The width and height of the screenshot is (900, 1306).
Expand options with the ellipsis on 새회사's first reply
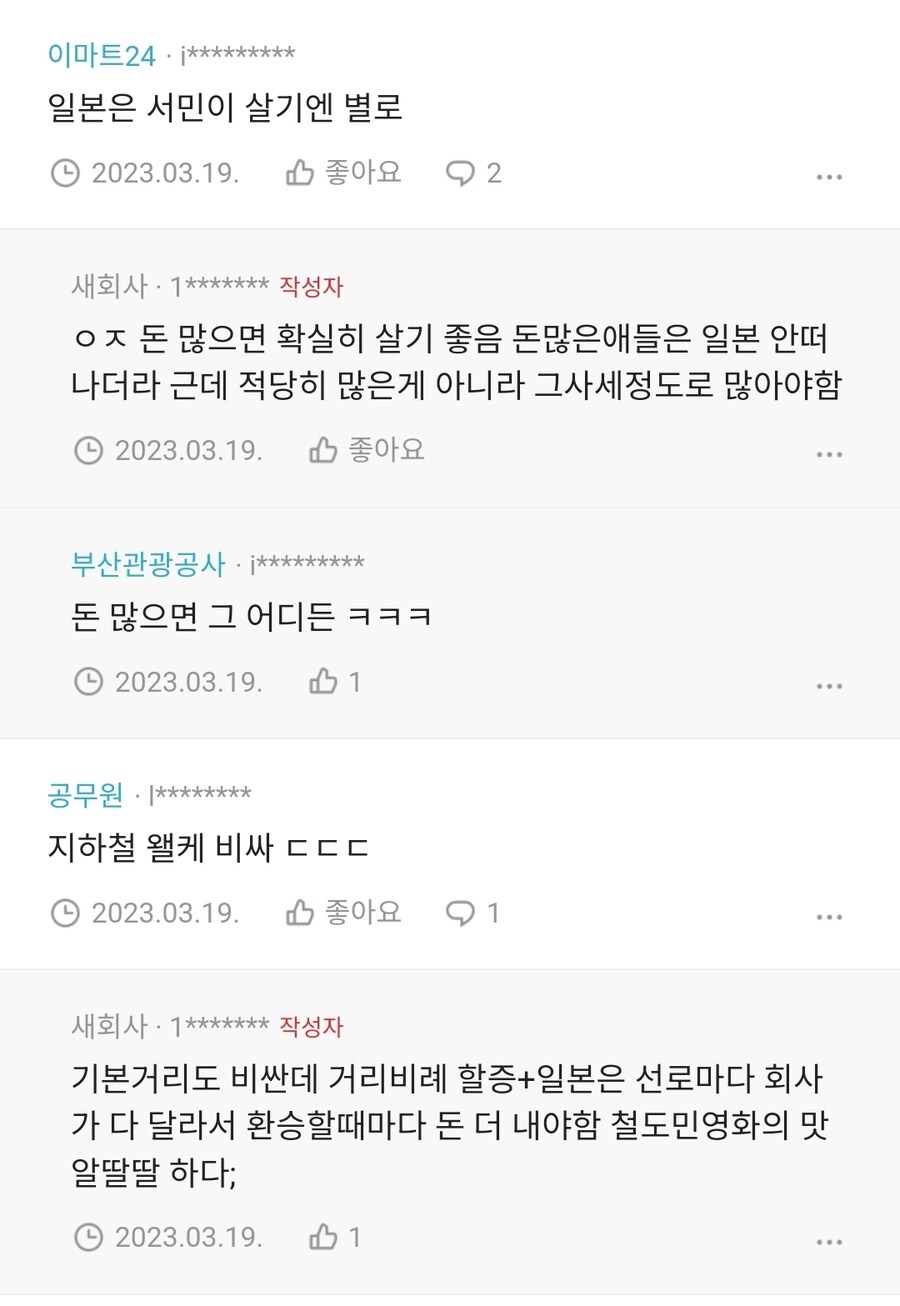coord(830,453)
